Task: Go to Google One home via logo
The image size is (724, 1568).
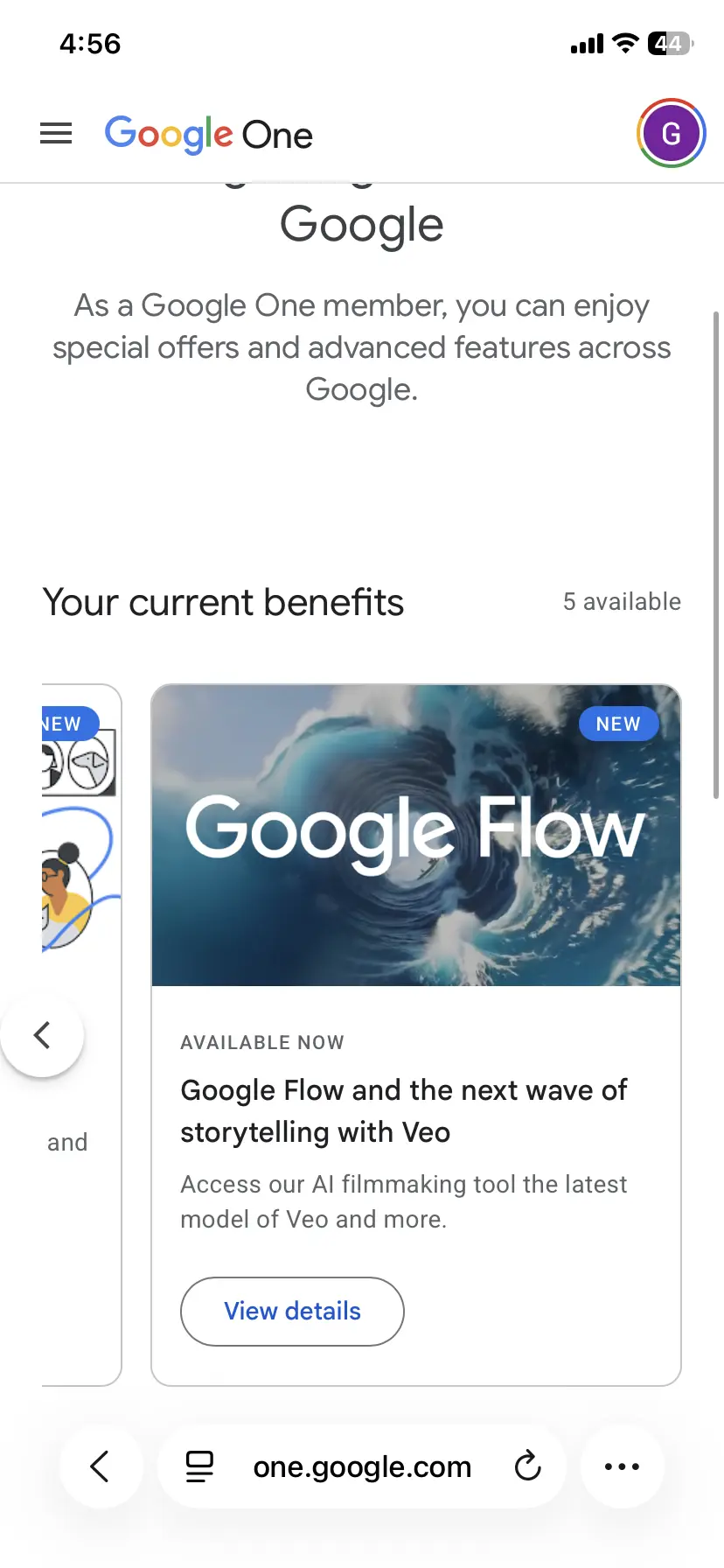Action: point(208,135)
